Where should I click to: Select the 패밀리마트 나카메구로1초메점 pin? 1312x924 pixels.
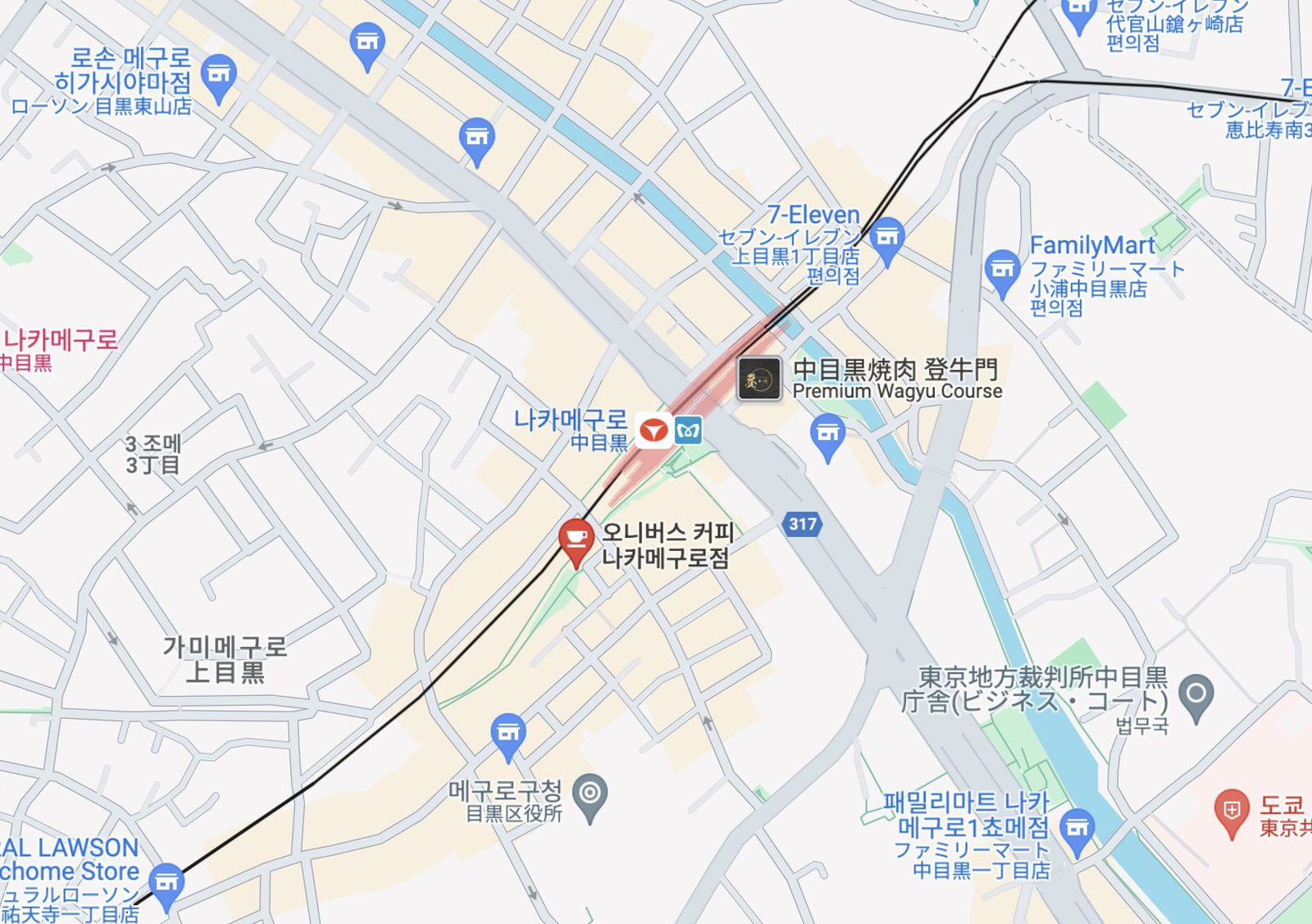tap(1077, 828)
